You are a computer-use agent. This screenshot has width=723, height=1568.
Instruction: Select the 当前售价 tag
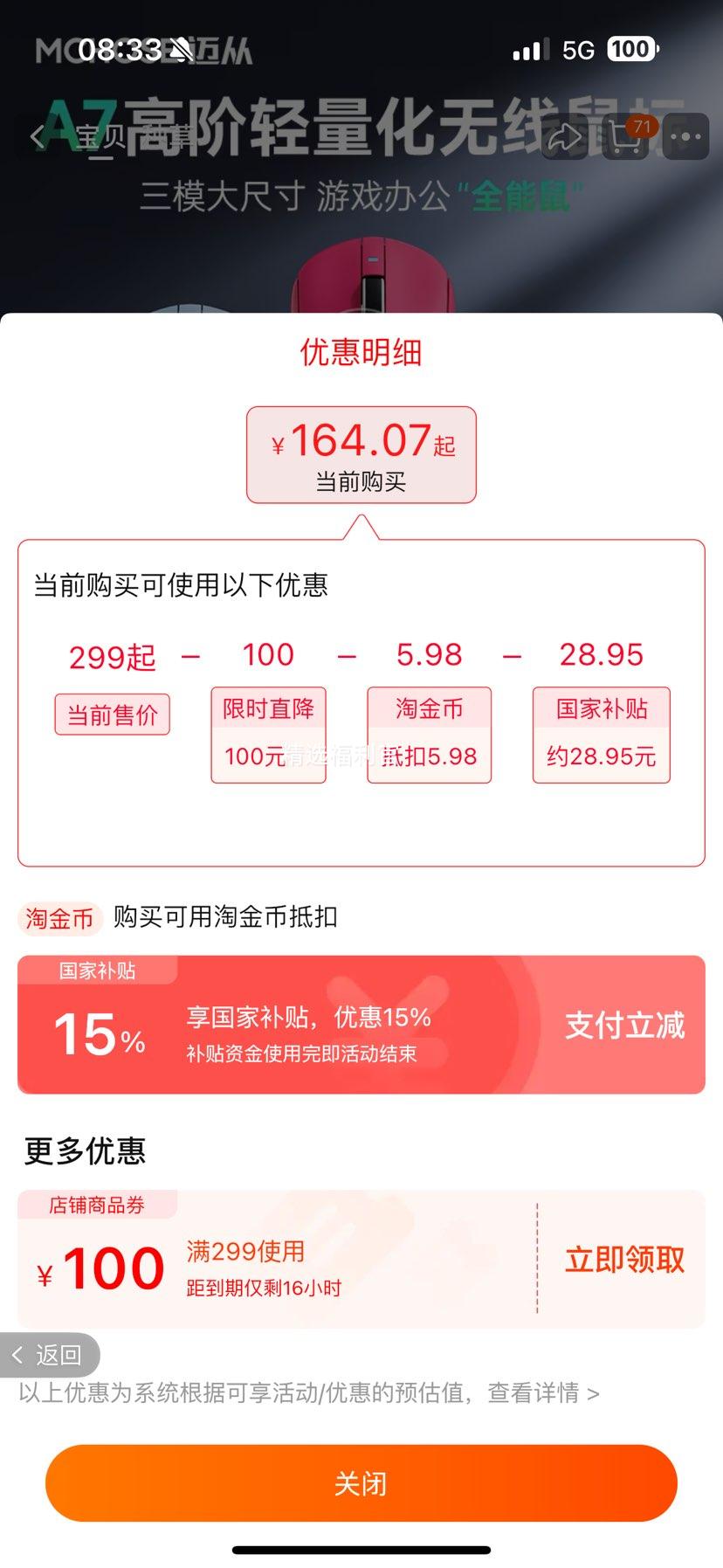click(x=111, y=714)
